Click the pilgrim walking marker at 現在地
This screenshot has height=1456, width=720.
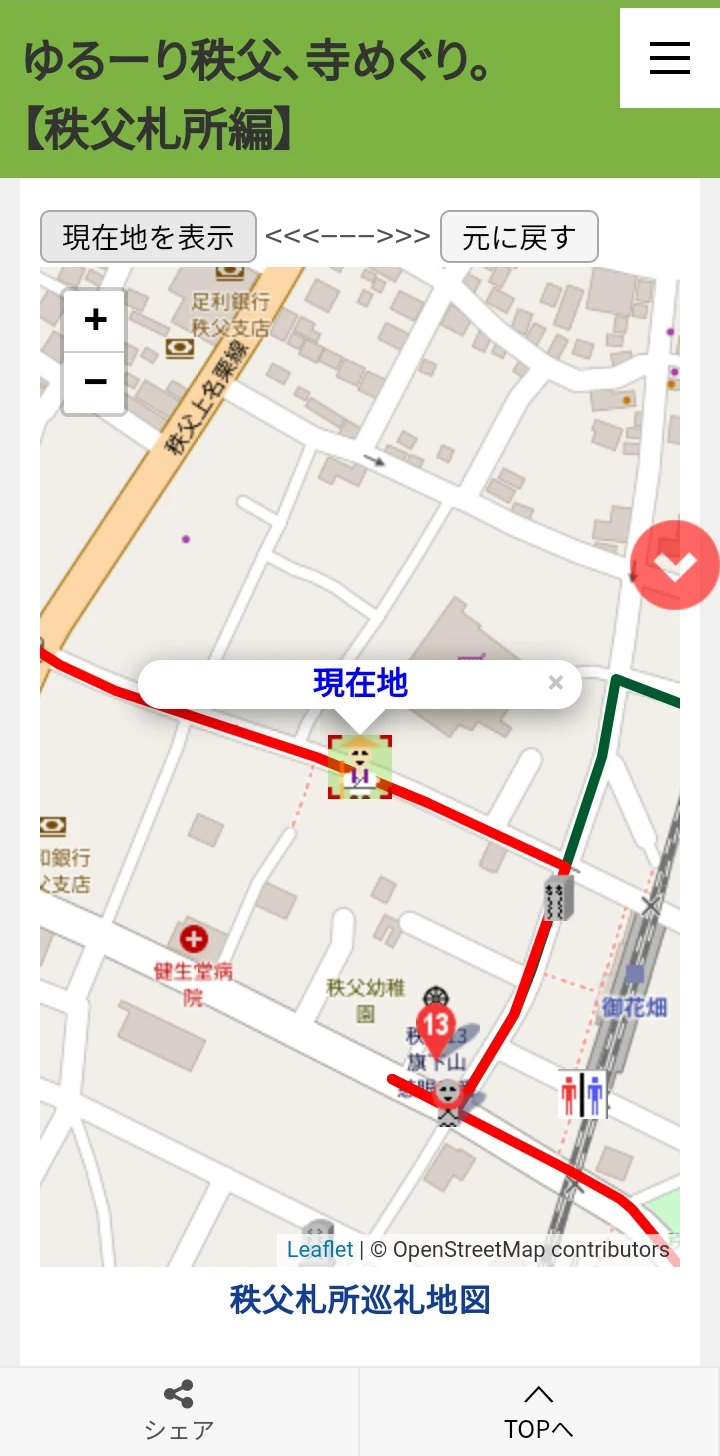(x=360, y=768)
